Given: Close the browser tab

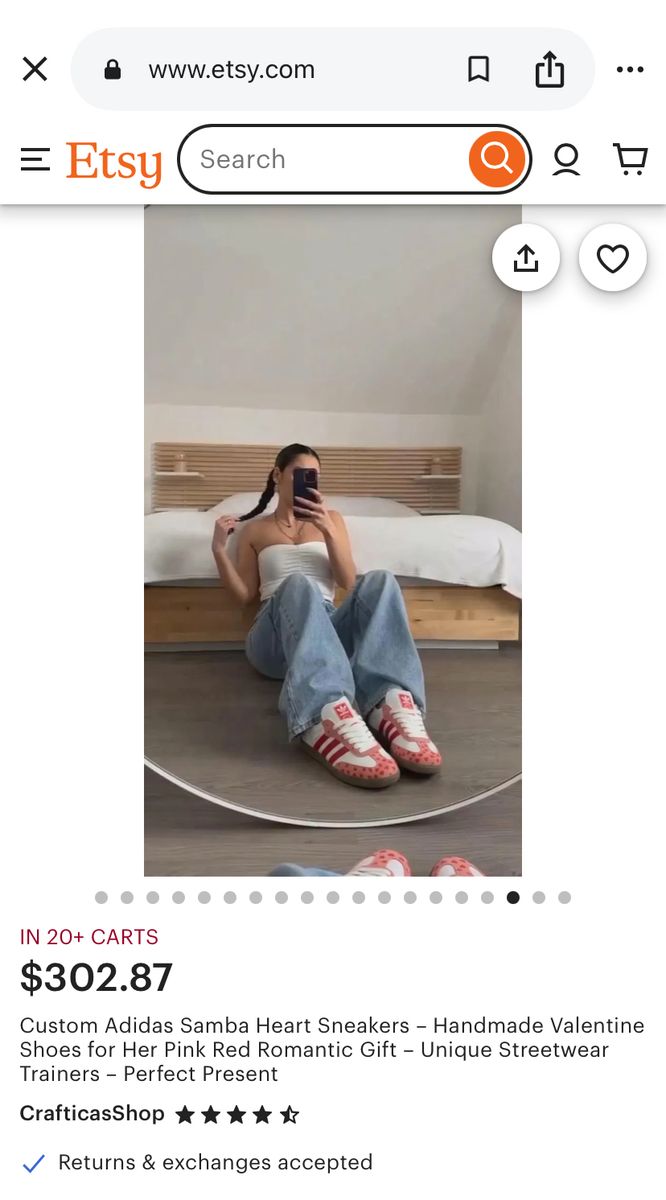Looking at the screenshot, I should click(35, 69).
